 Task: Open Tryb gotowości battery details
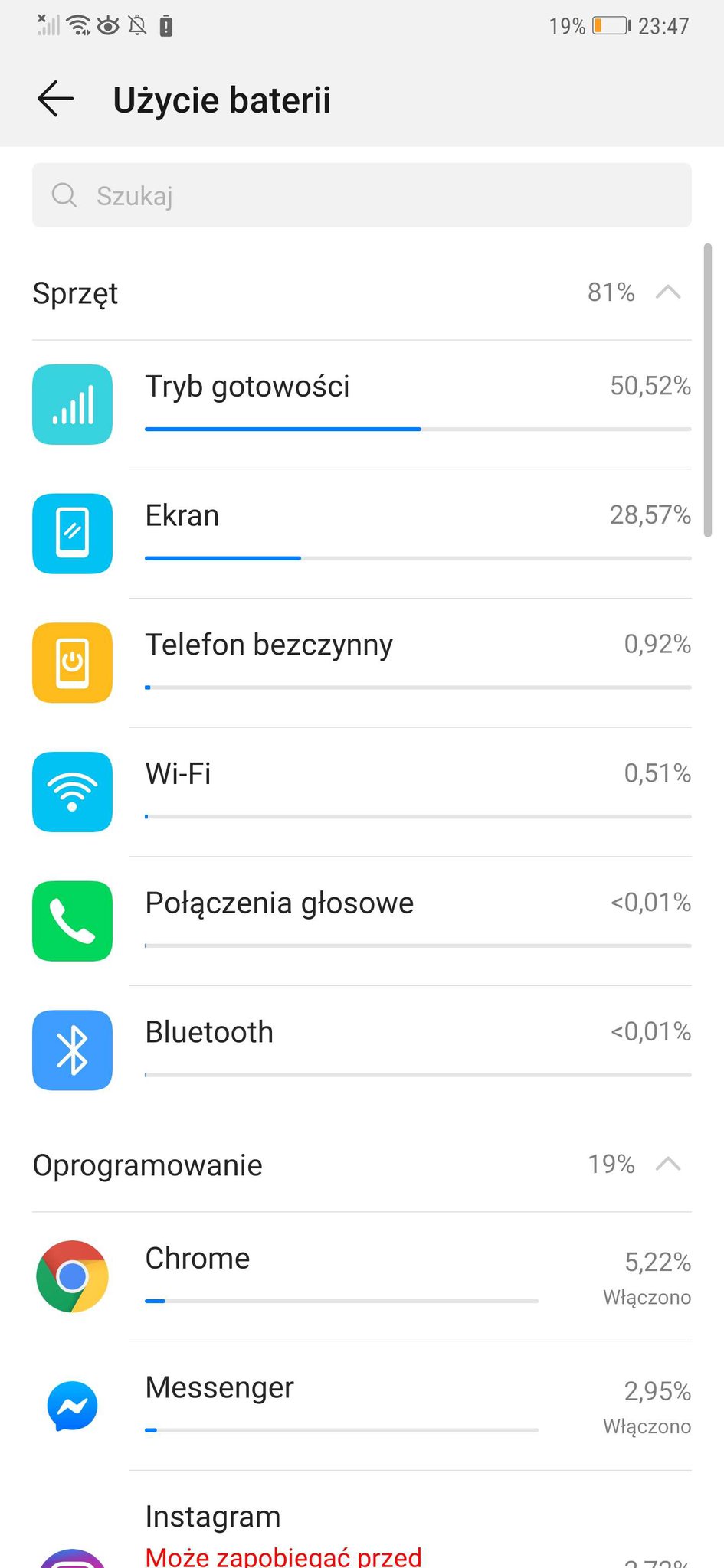pyautogui.click(x=362, y=404)
